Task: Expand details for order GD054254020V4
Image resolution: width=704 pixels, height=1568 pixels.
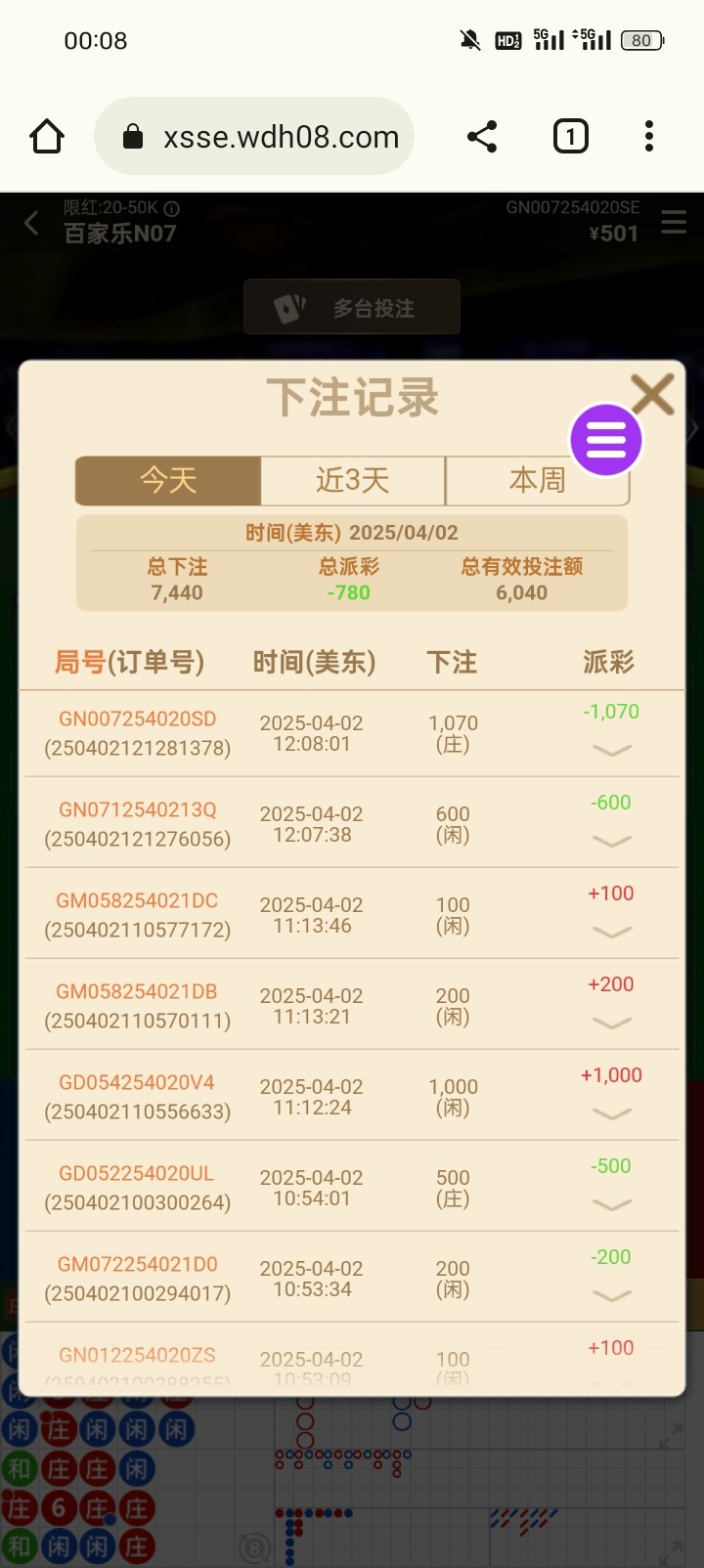Action: (612, 1113)
